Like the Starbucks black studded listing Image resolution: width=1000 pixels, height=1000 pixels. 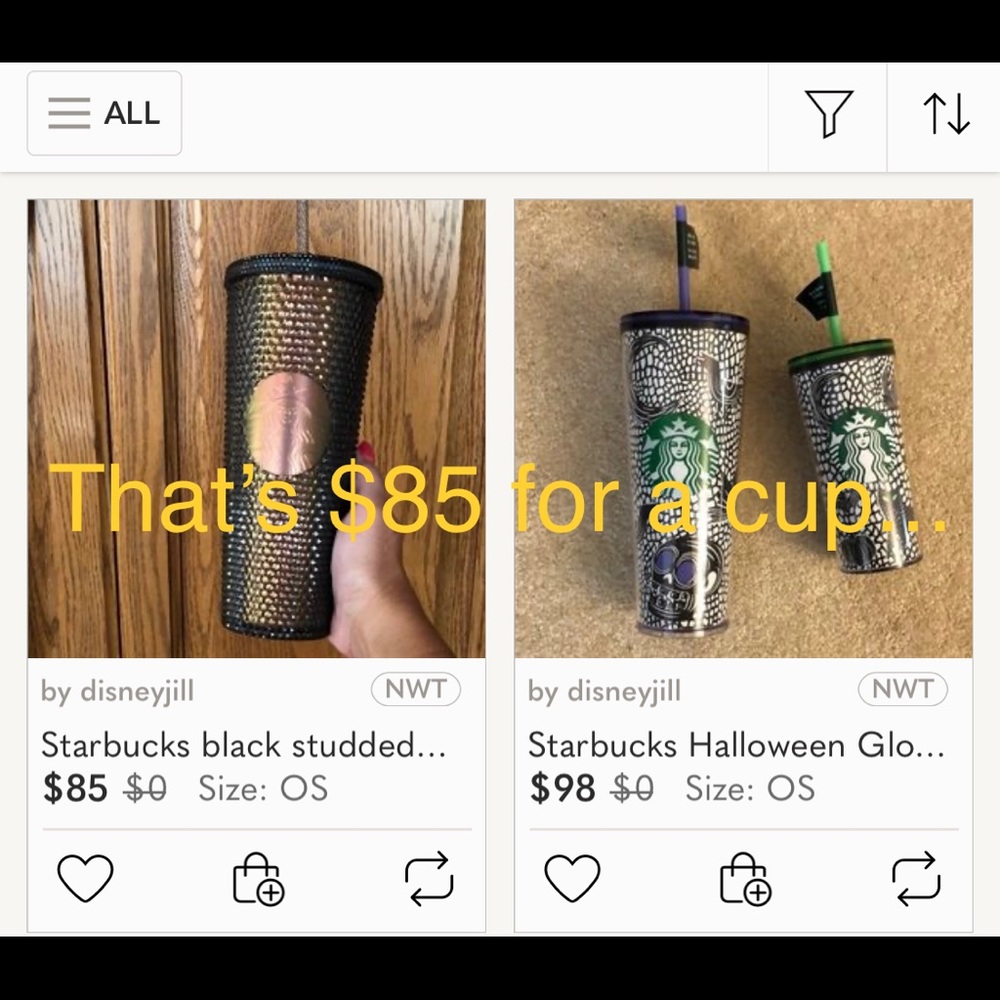[85, 878]
